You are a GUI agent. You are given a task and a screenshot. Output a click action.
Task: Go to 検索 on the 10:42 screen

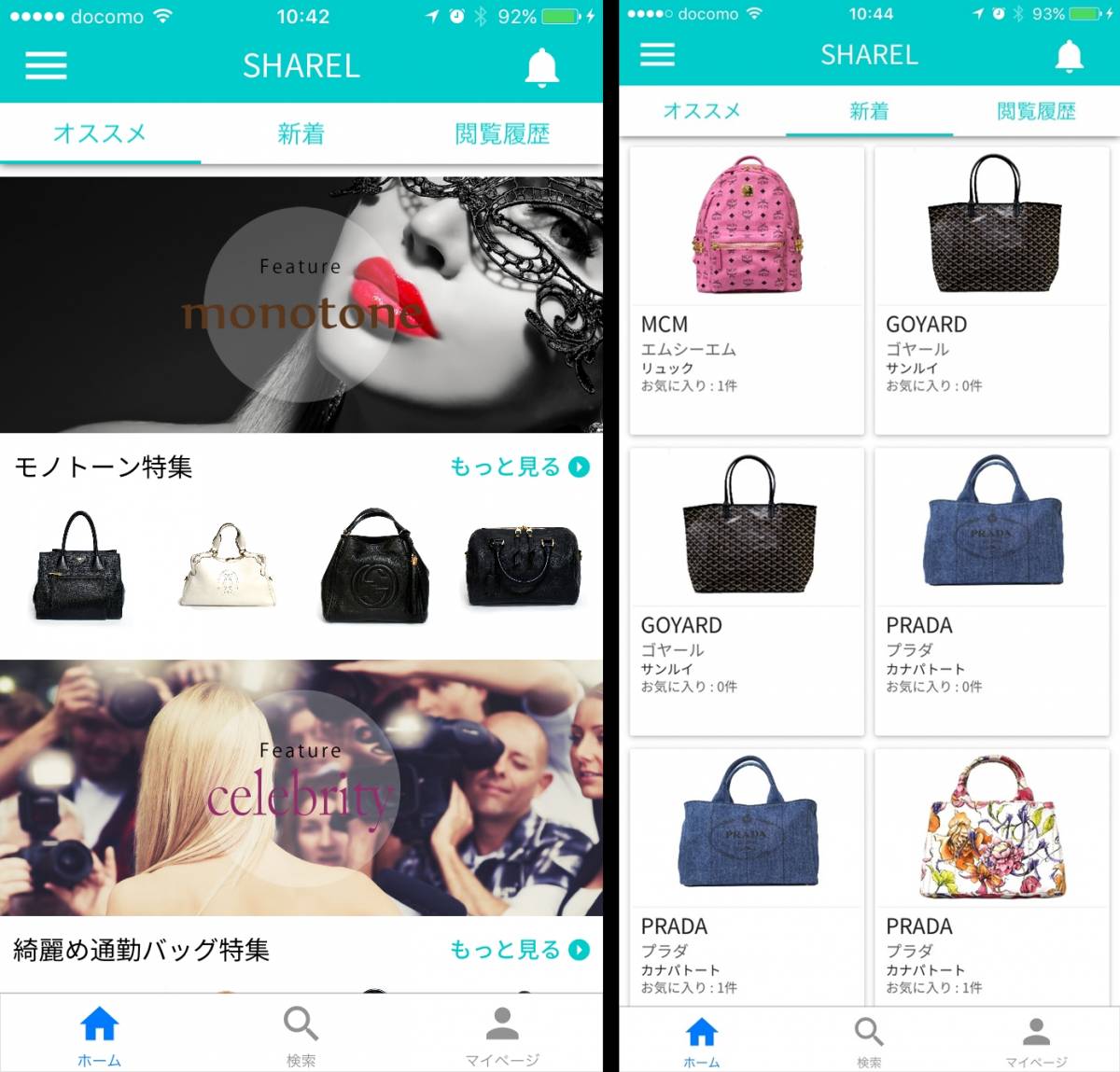click(301, 1036)
